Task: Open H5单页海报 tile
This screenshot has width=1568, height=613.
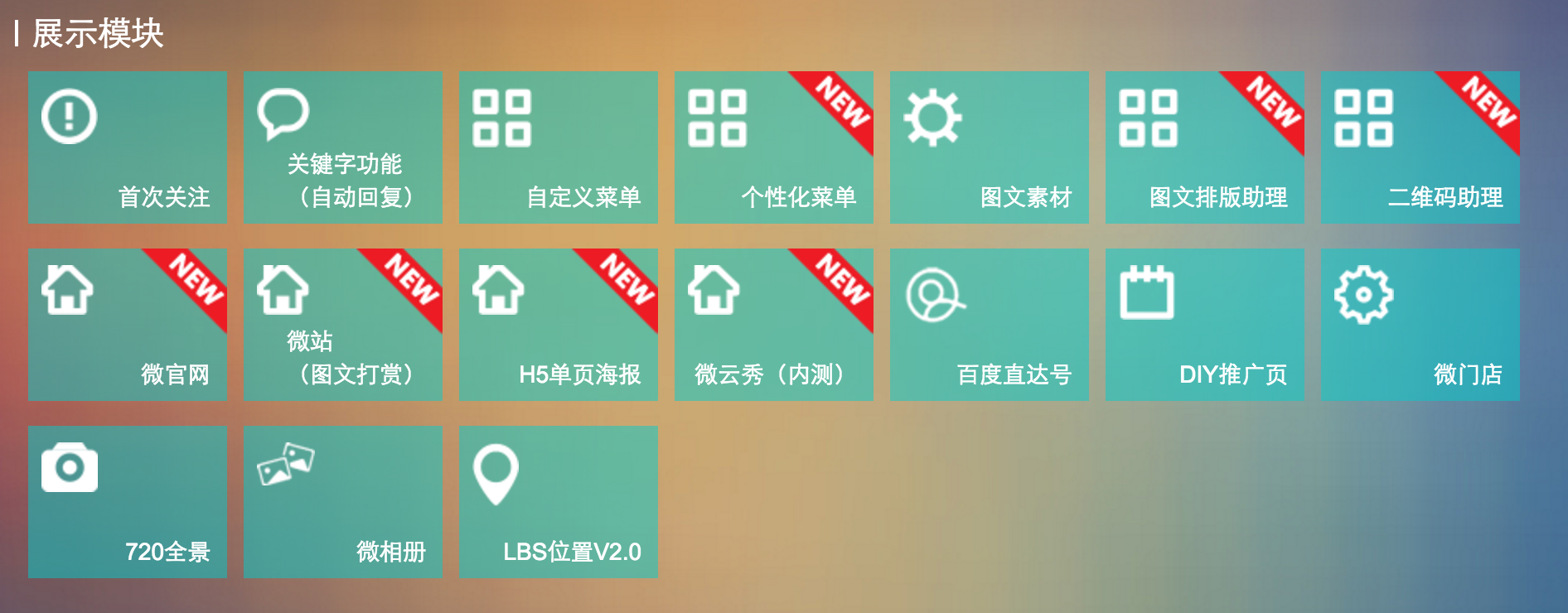Action: [558, 325]
